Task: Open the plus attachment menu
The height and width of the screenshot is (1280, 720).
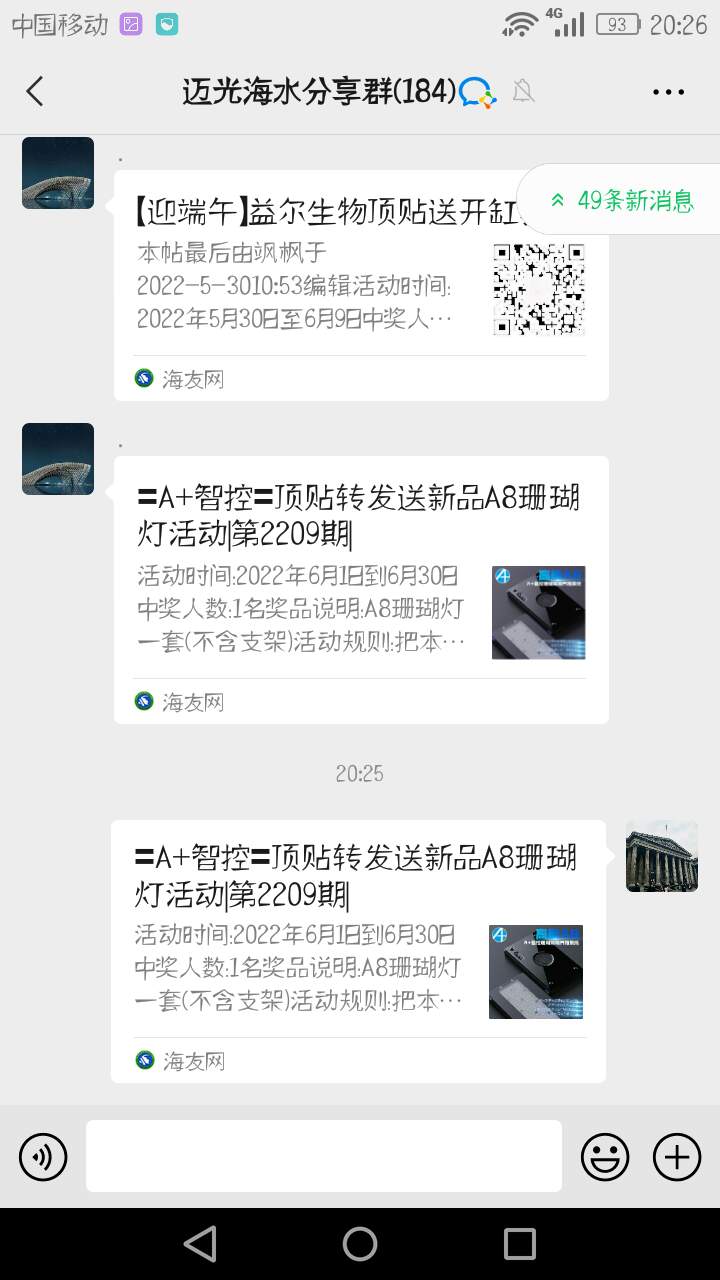Action: [677, 1157]
